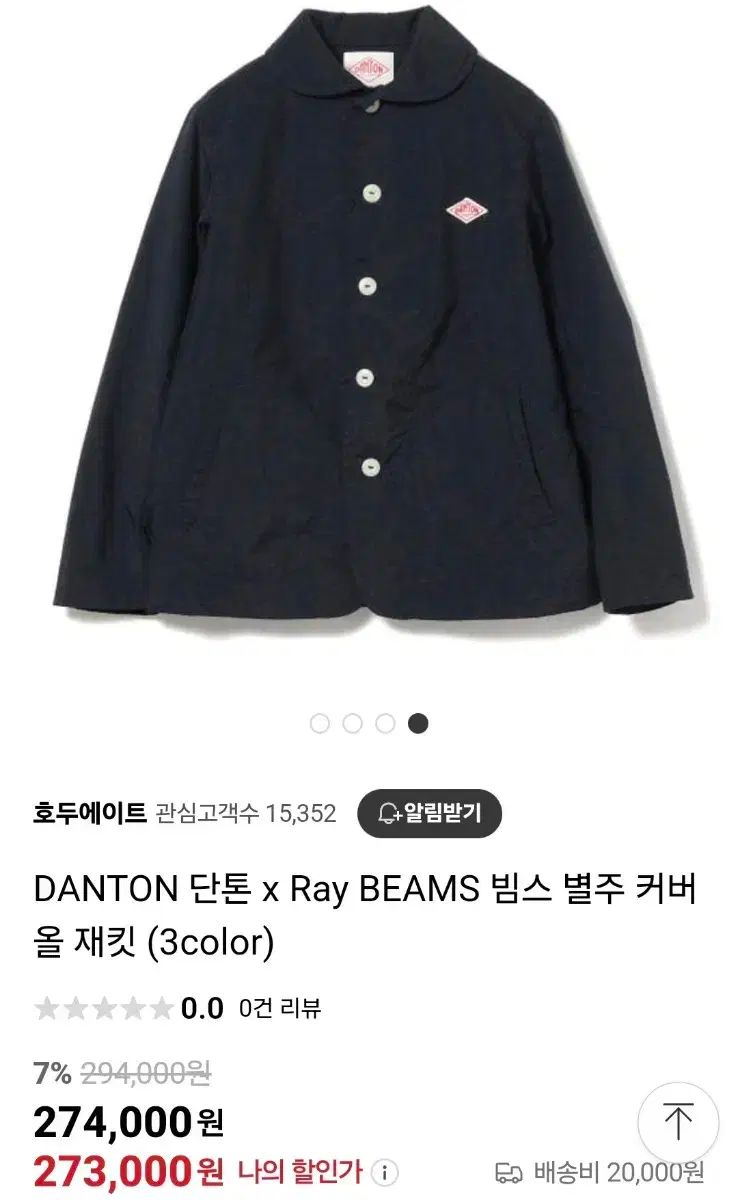Open the 호두에이트 store page

tap(90, 813)
